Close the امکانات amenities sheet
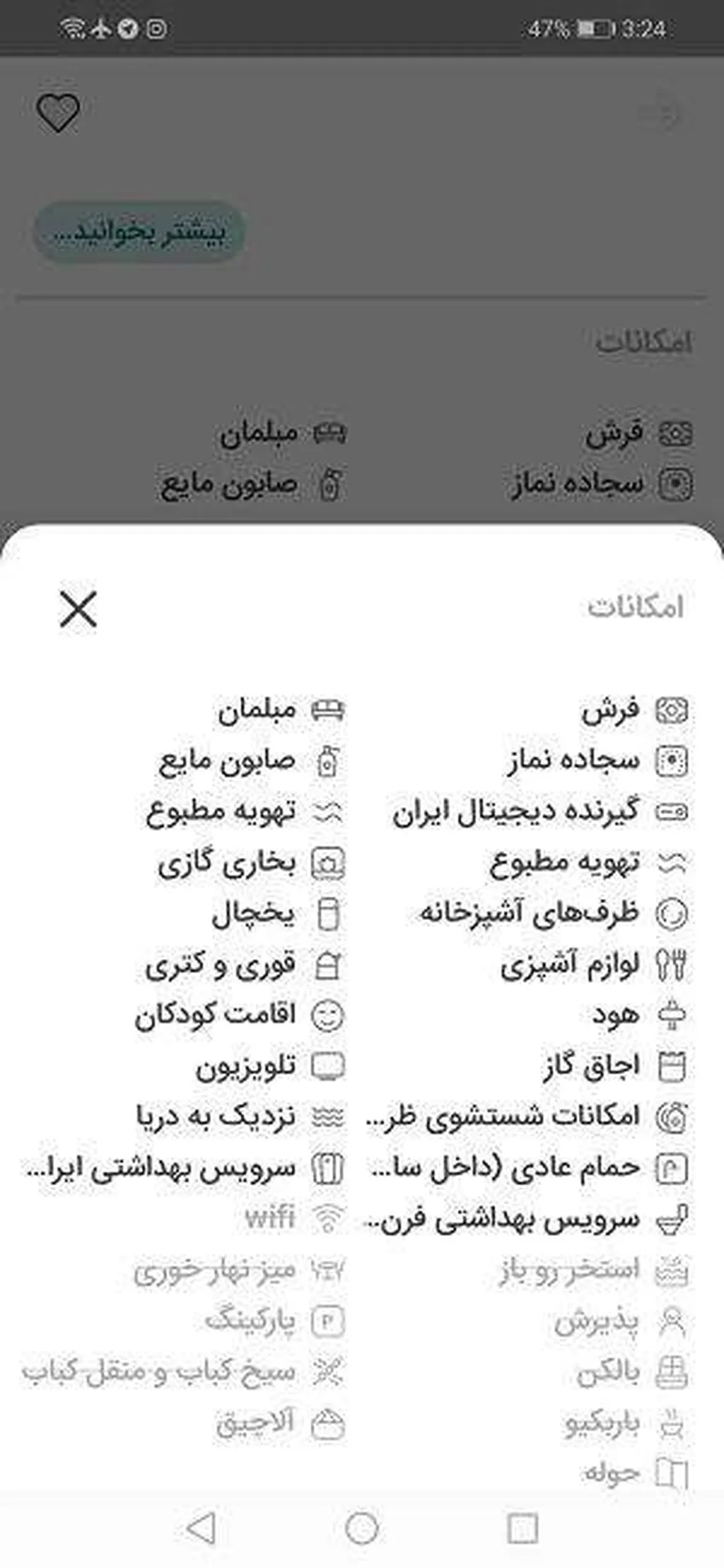 click(78, 609)
